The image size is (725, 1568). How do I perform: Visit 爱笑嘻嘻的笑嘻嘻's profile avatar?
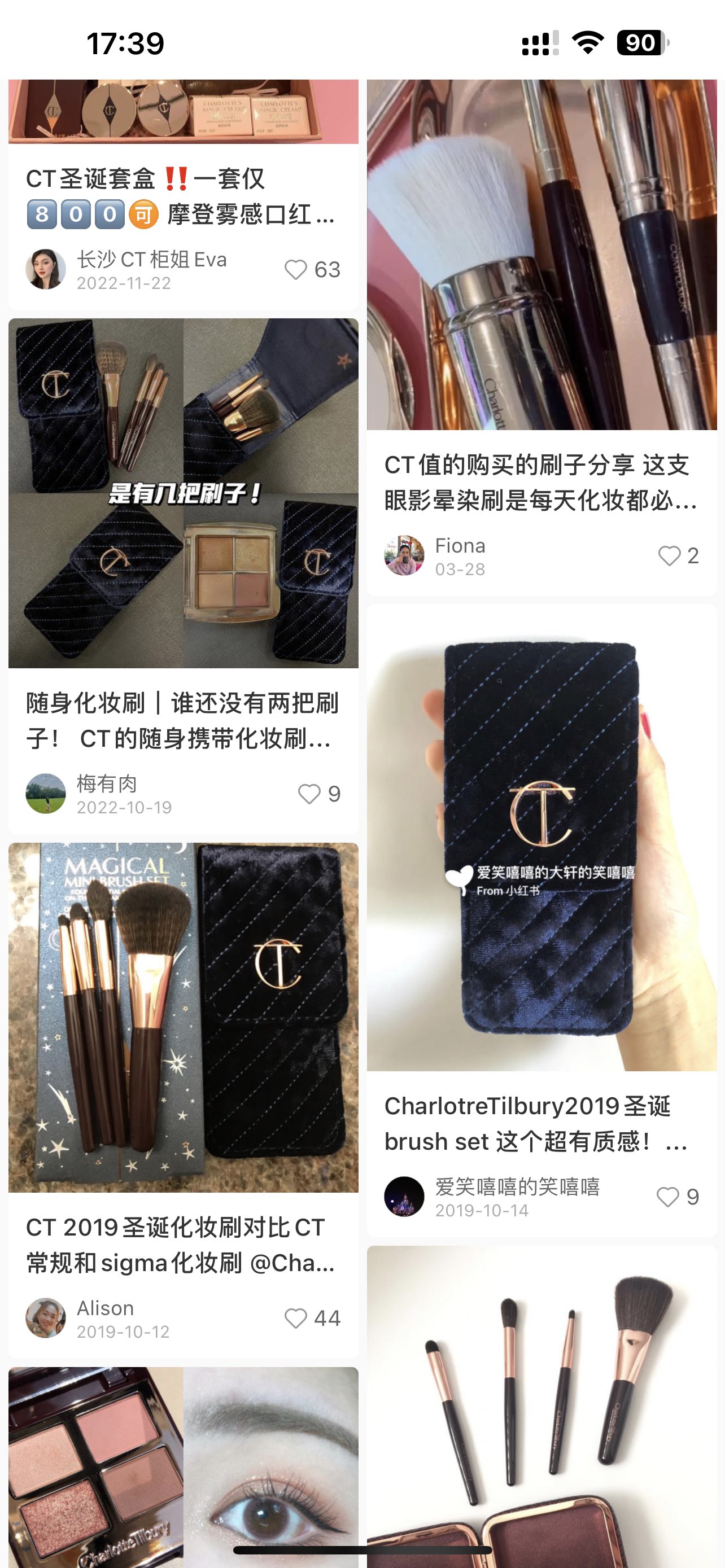[x=404, y=1197]
